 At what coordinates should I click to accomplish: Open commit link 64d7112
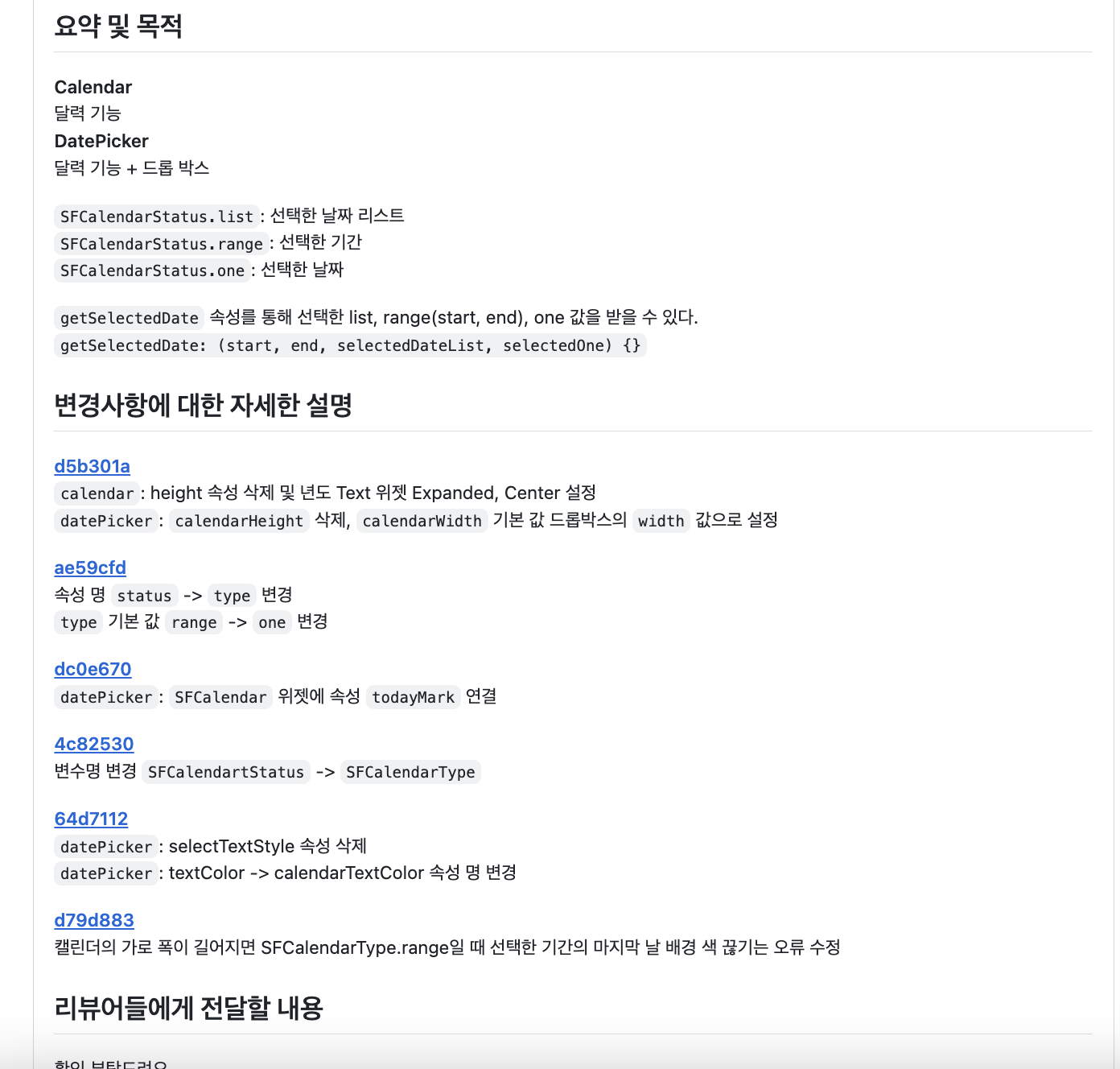(91, 819)
